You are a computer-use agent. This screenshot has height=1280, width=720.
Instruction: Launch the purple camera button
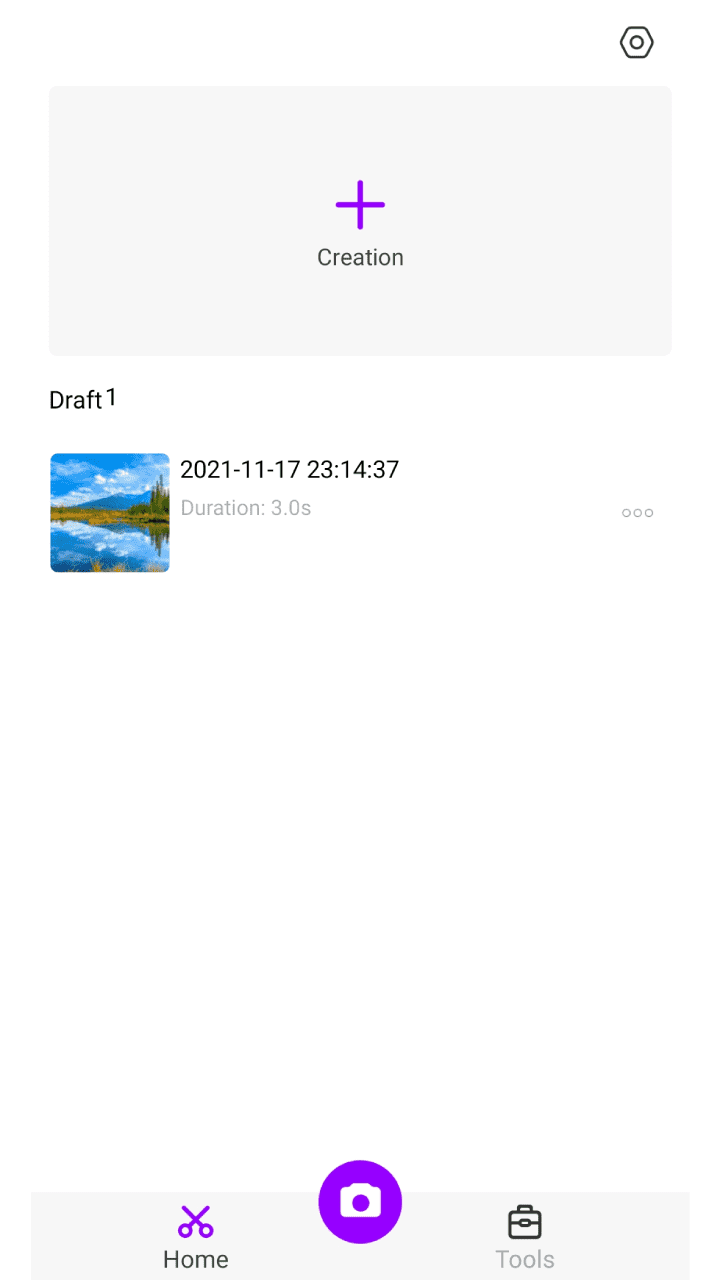(x=360, y=1201)
